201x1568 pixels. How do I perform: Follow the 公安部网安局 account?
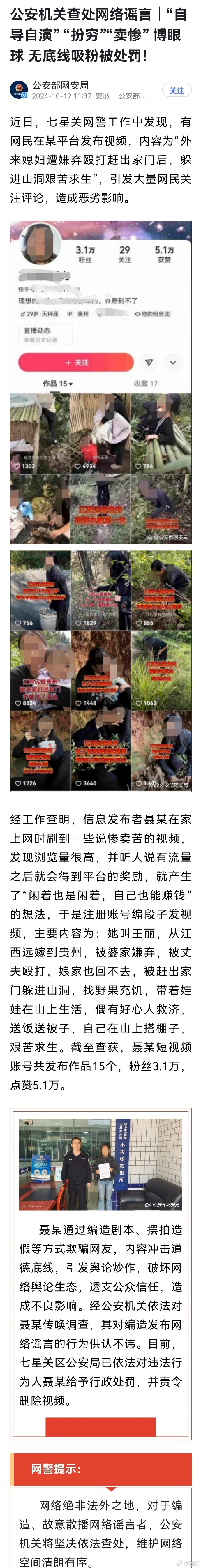click(177, 91)
